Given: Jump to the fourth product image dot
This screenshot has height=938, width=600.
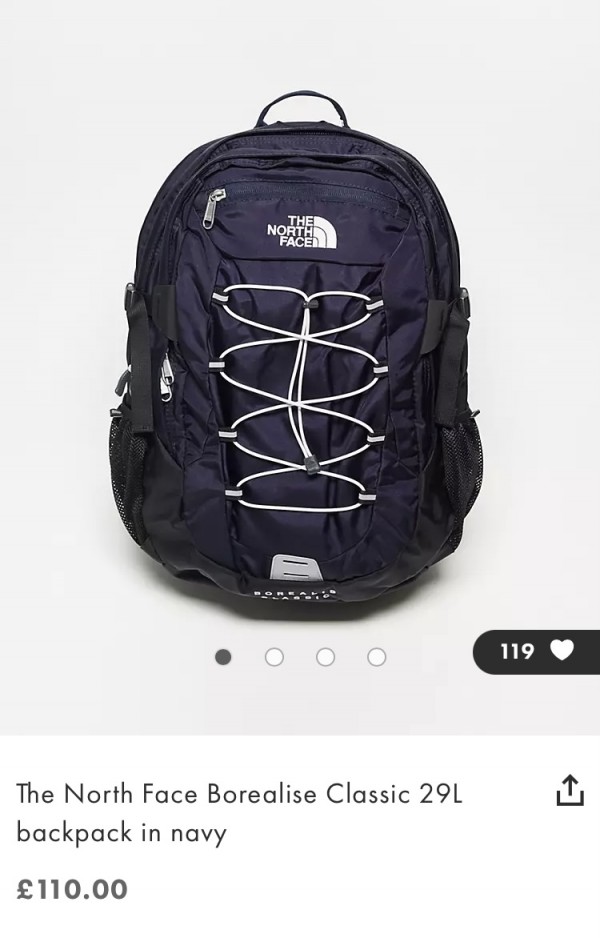Looking at the screenshot, I should 376,657.
